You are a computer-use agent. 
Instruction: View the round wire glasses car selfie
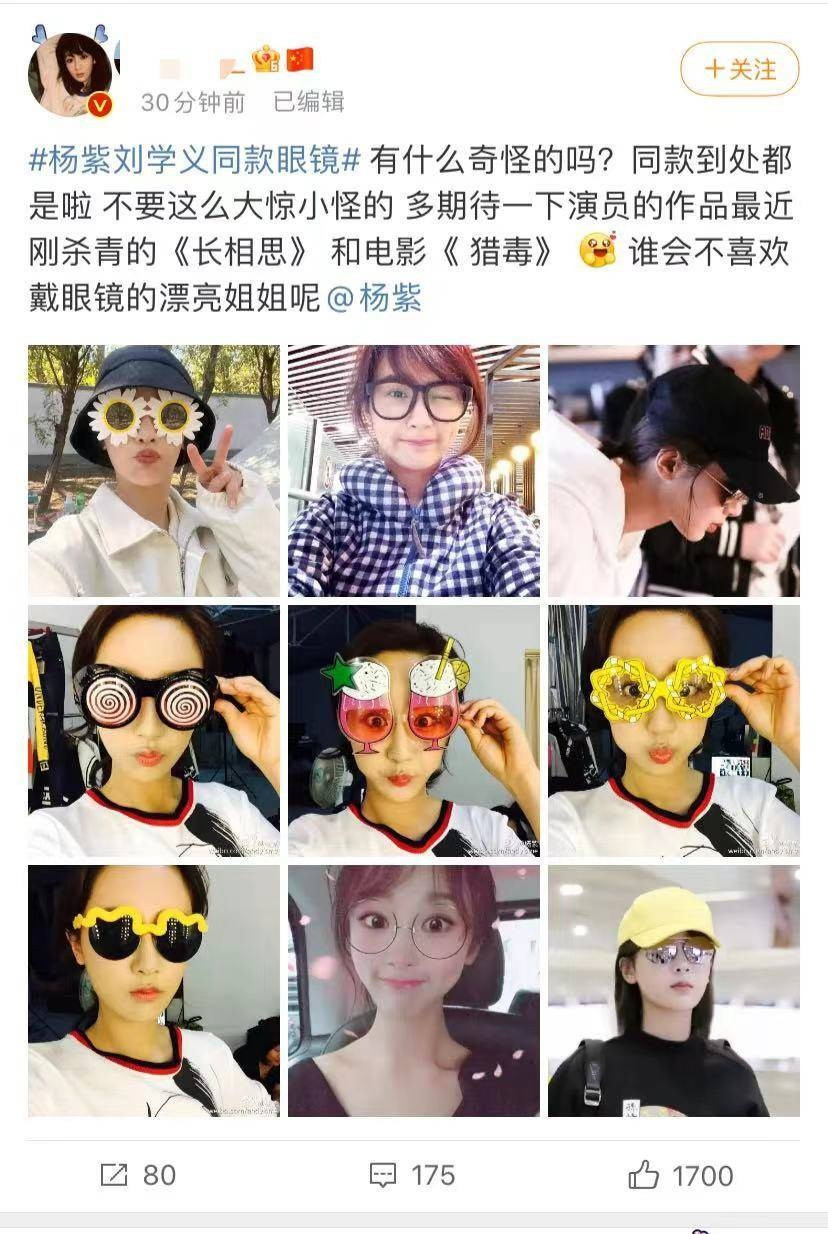pos(413,990)
